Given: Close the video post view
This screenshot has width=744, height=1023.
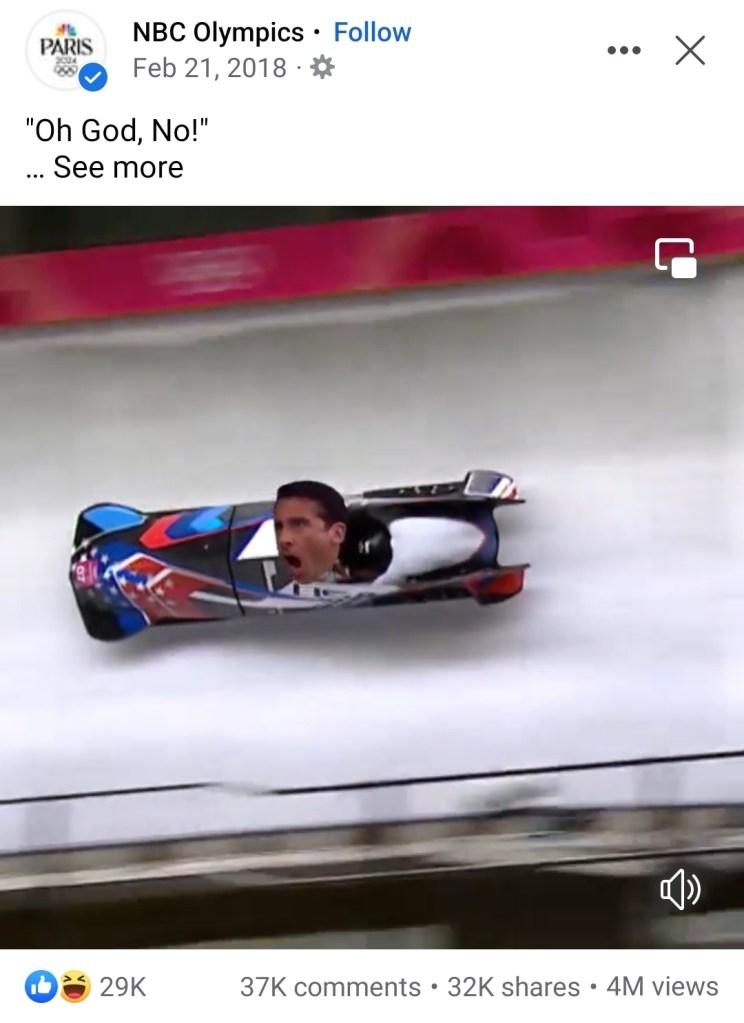Looking at the screenshot, I should point(690,51).
